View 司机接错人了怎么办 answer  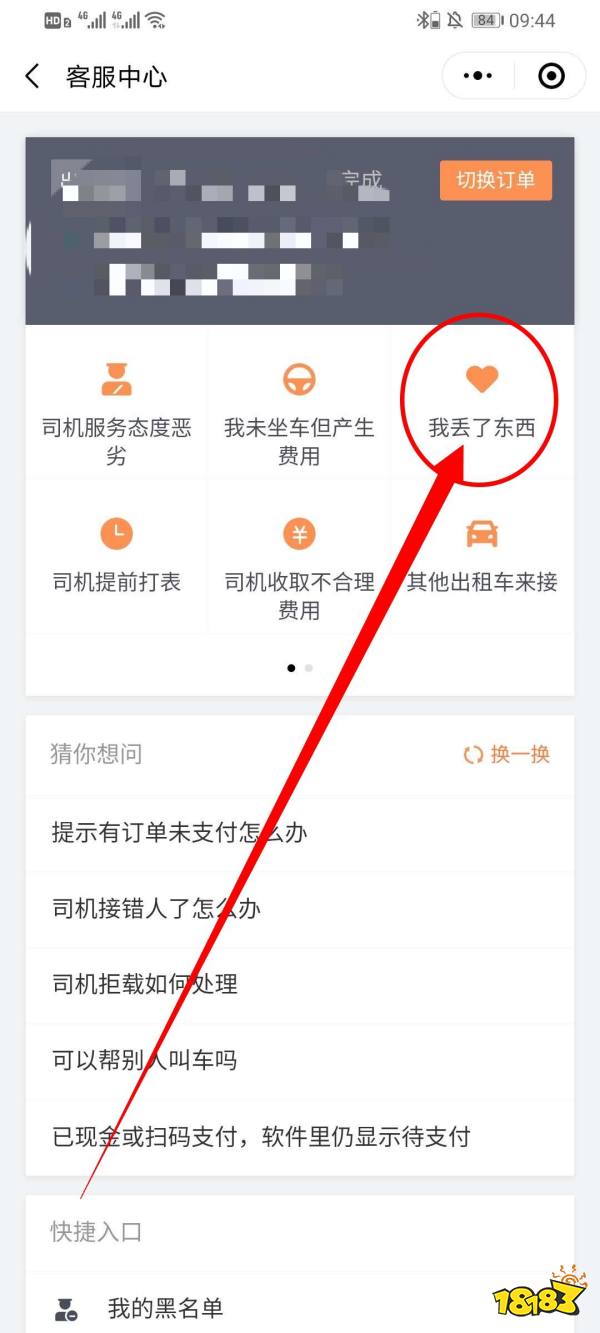tap(156, 909)
